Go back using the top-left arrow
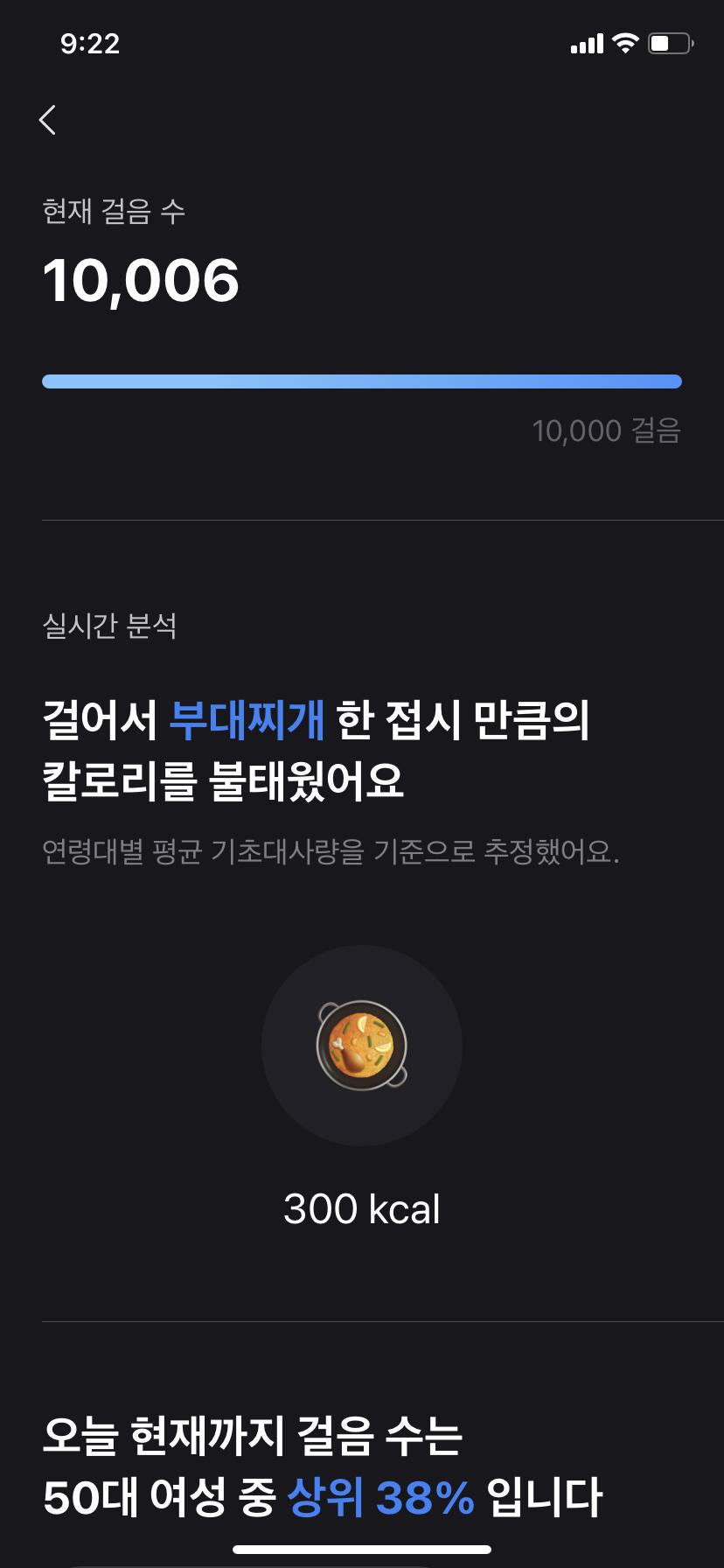This screenshot has height=1568, width=724. 48,120
